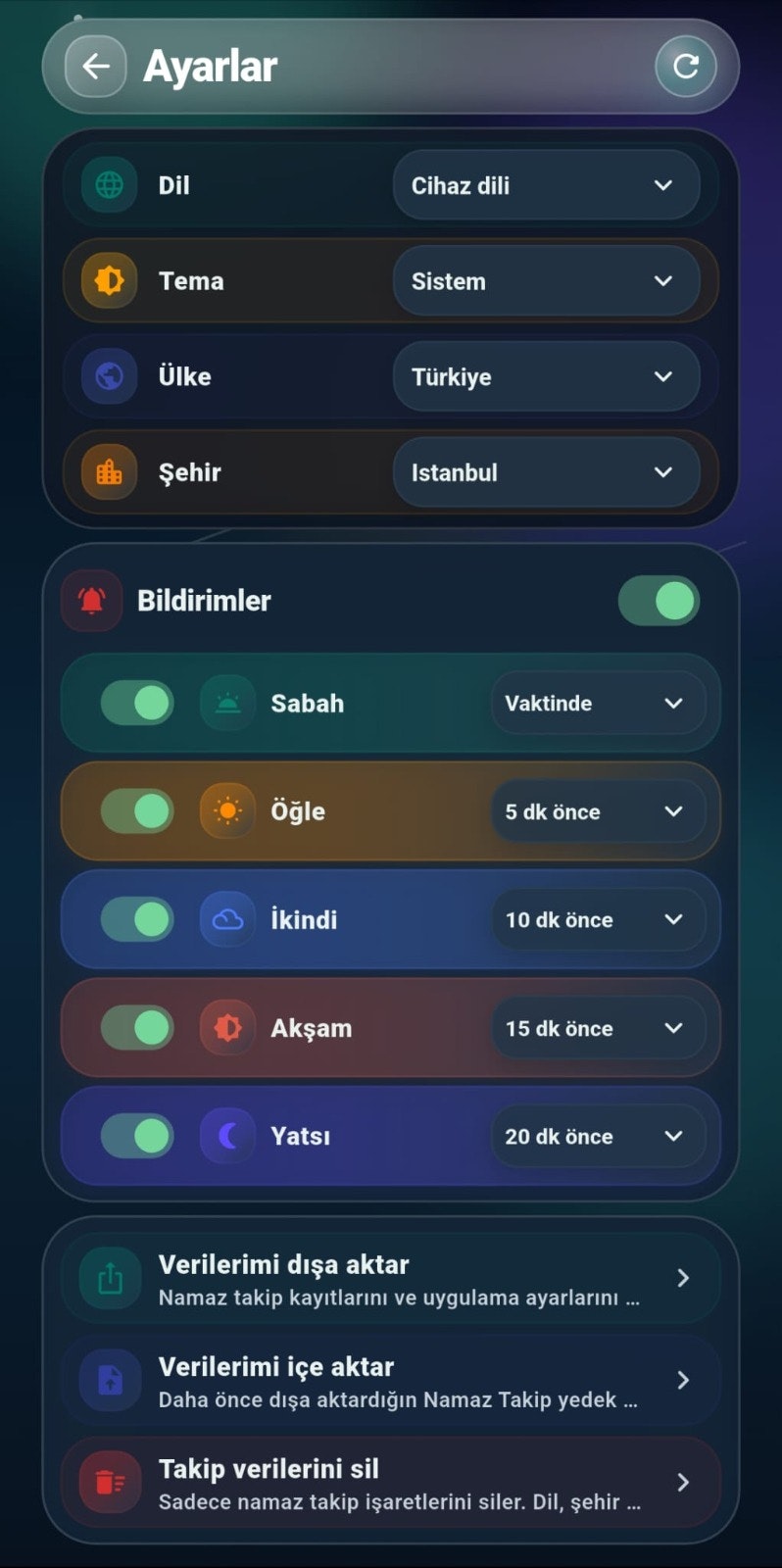
Task: Switch off the İkindi notification
Action: [137, 919]
